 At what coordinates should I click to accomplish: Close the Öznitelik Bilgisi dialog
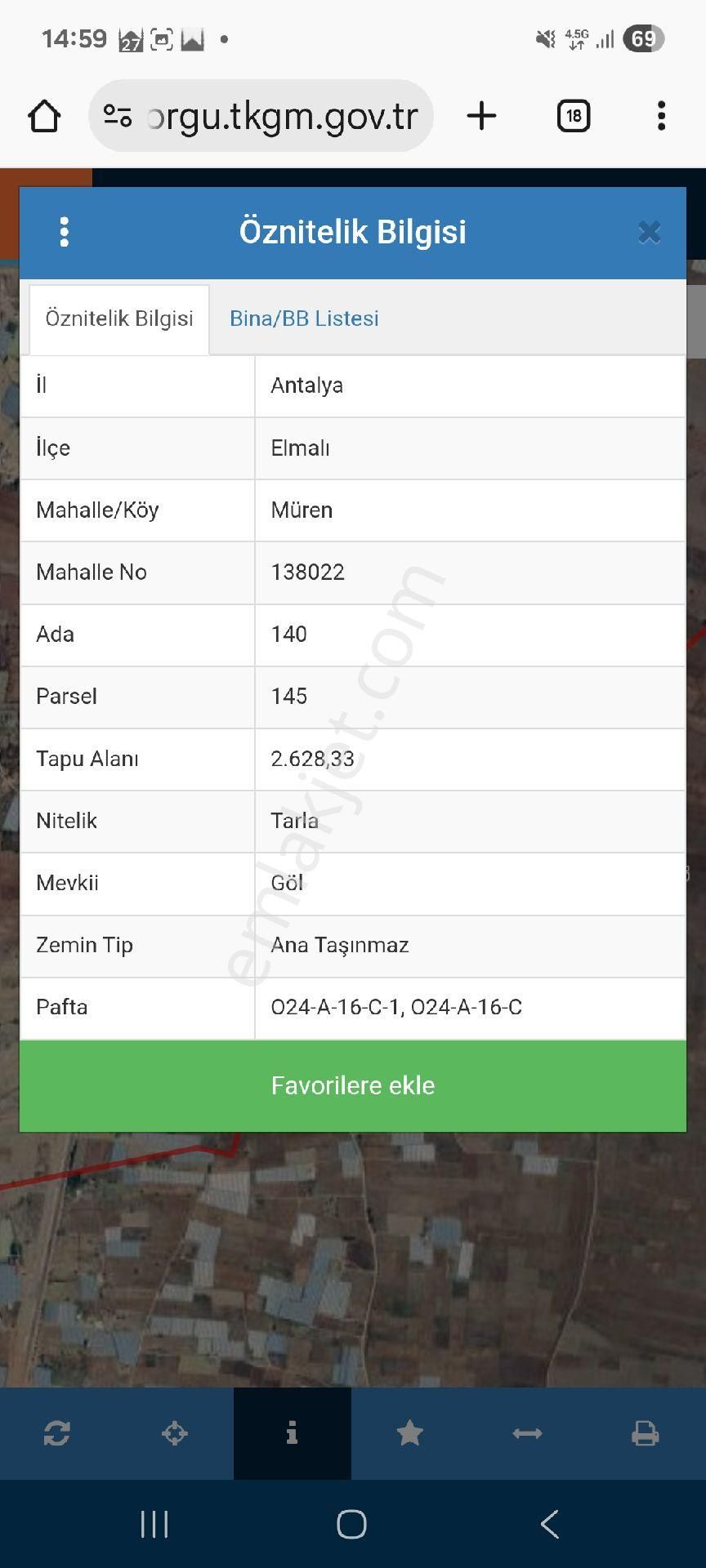tap(649, 233)
